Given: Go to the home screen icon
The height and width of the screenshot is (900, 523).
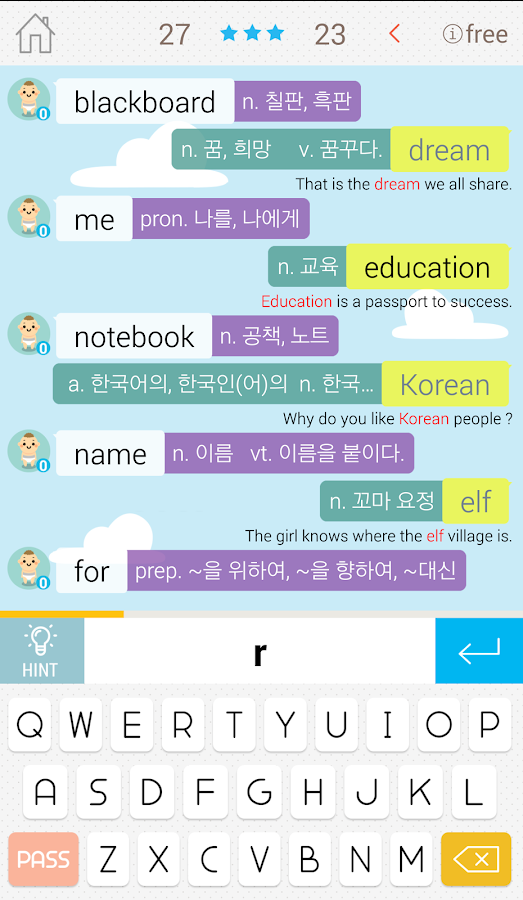Looking at the screenshot, I should pos(35,34).
